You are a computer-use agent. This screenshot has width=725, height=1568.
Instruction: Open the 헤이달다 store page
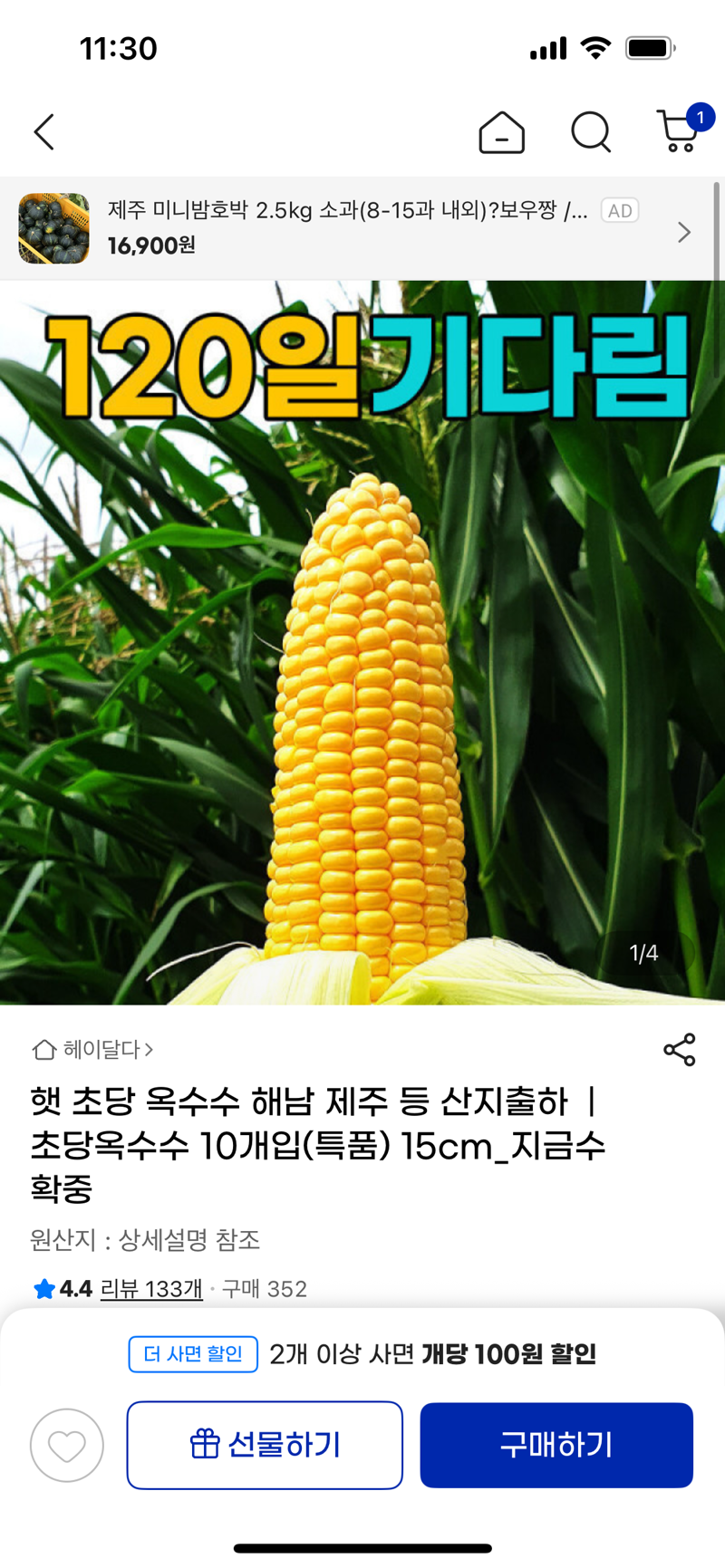click(94, 1049)
